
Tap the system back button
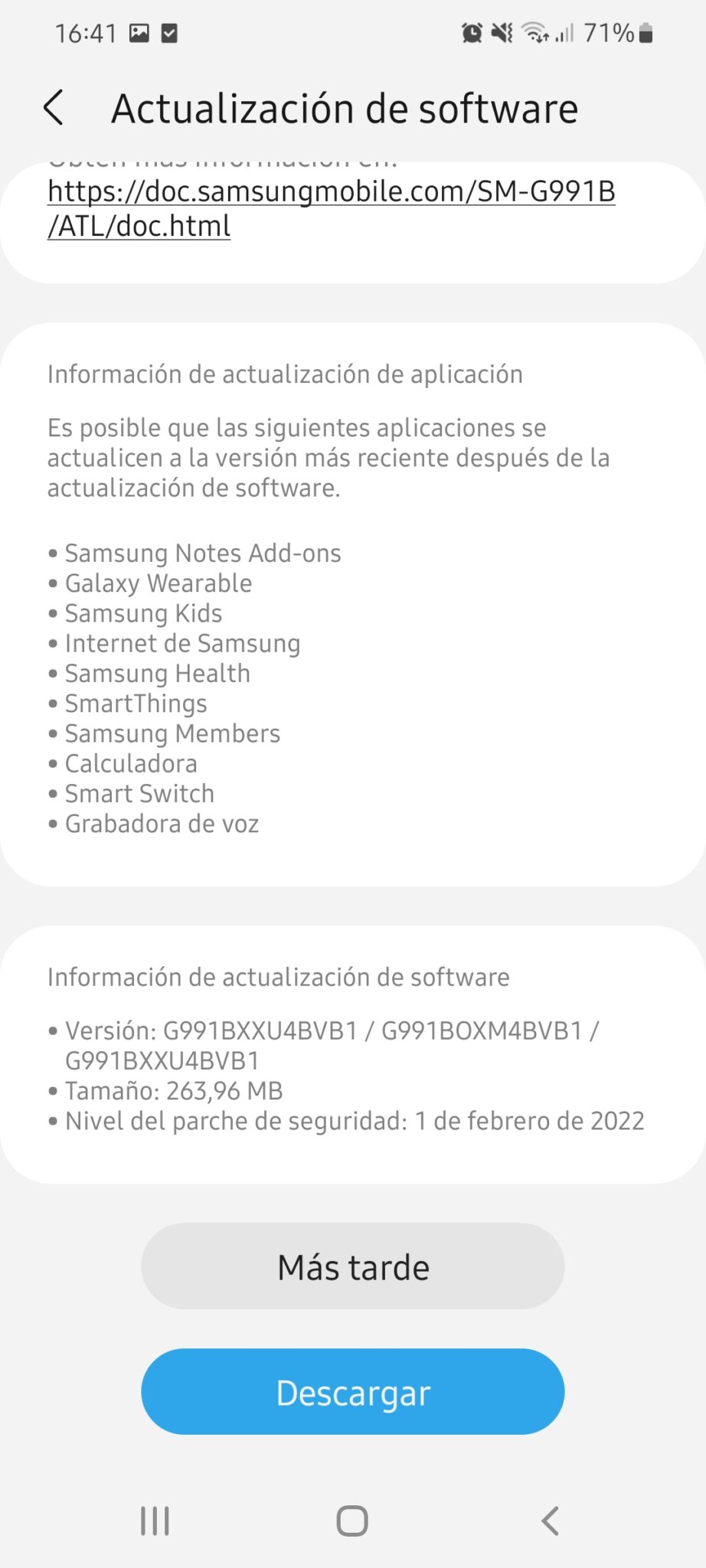tap(550, 1521)
